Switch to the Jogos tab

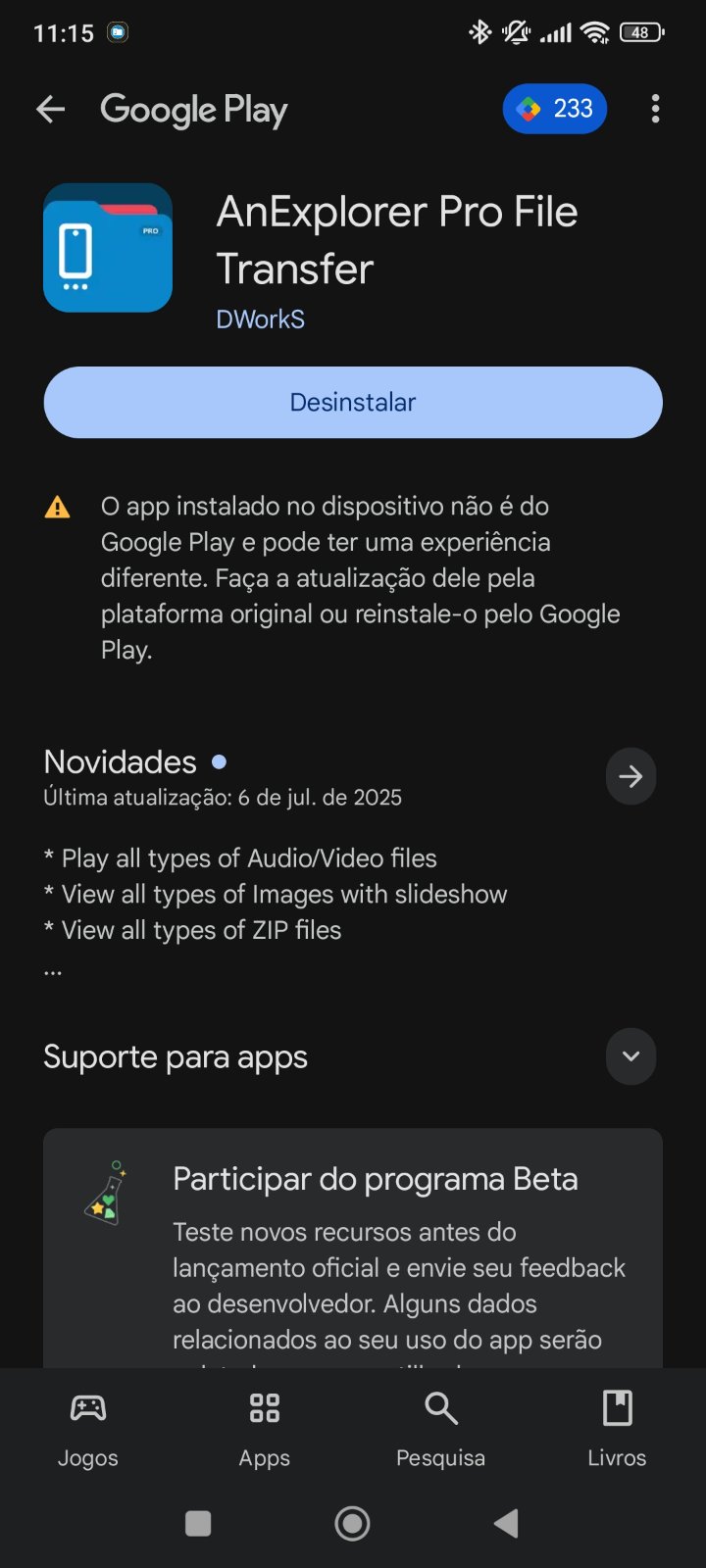pos(88,1429)
